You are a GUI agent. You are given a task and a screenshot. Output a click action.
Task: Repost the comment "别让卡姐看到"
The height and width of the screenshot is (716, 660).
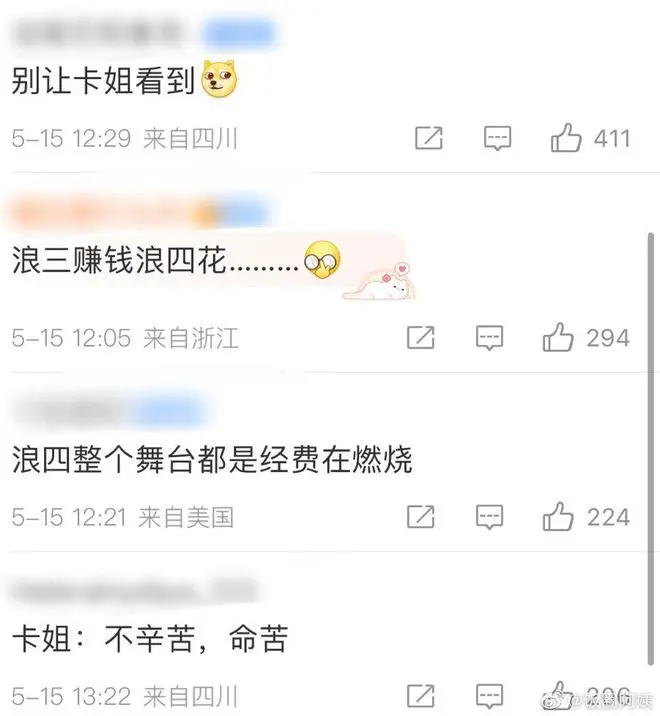[428, 138]
